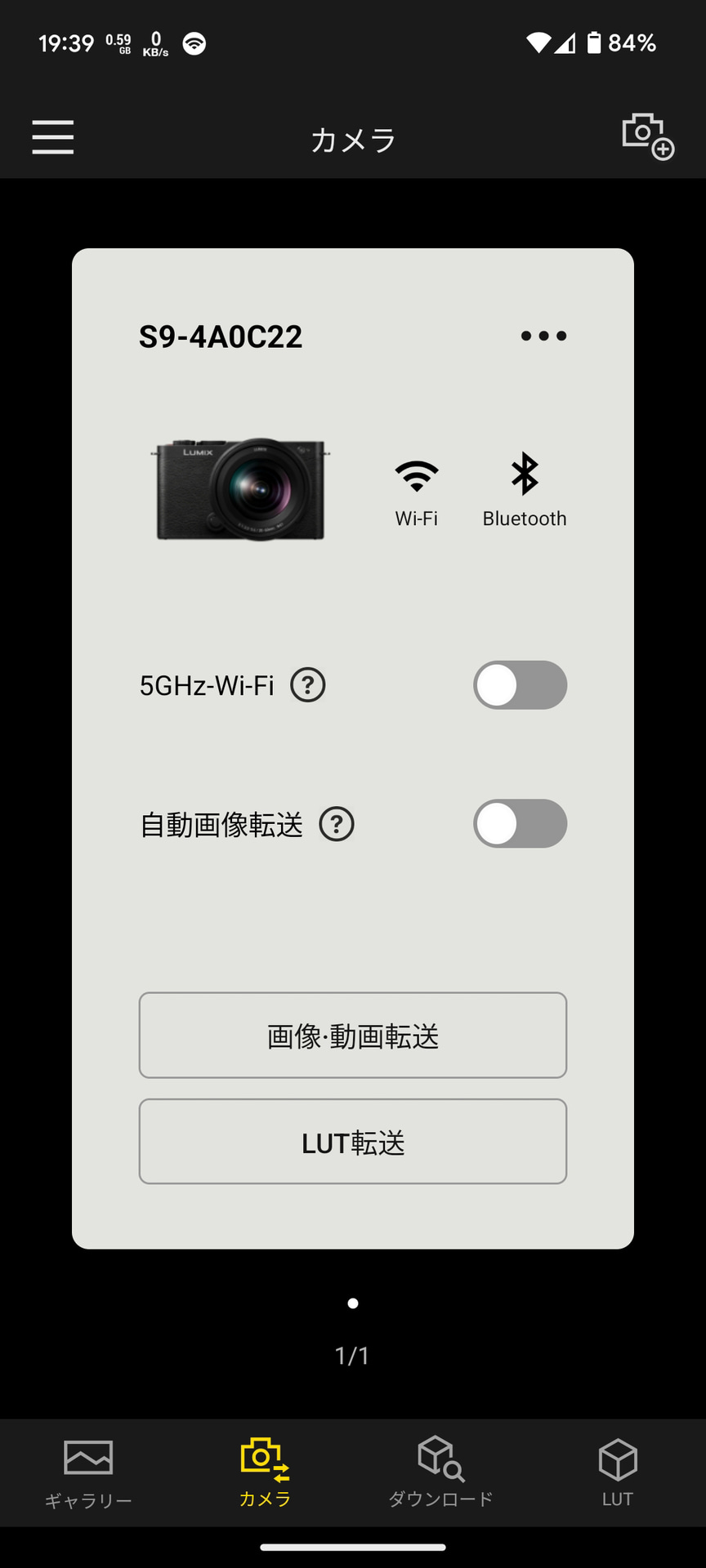The image size is (706, 1568).
Task: Open the camera options three-dot menu
Action: click(543, 336)
